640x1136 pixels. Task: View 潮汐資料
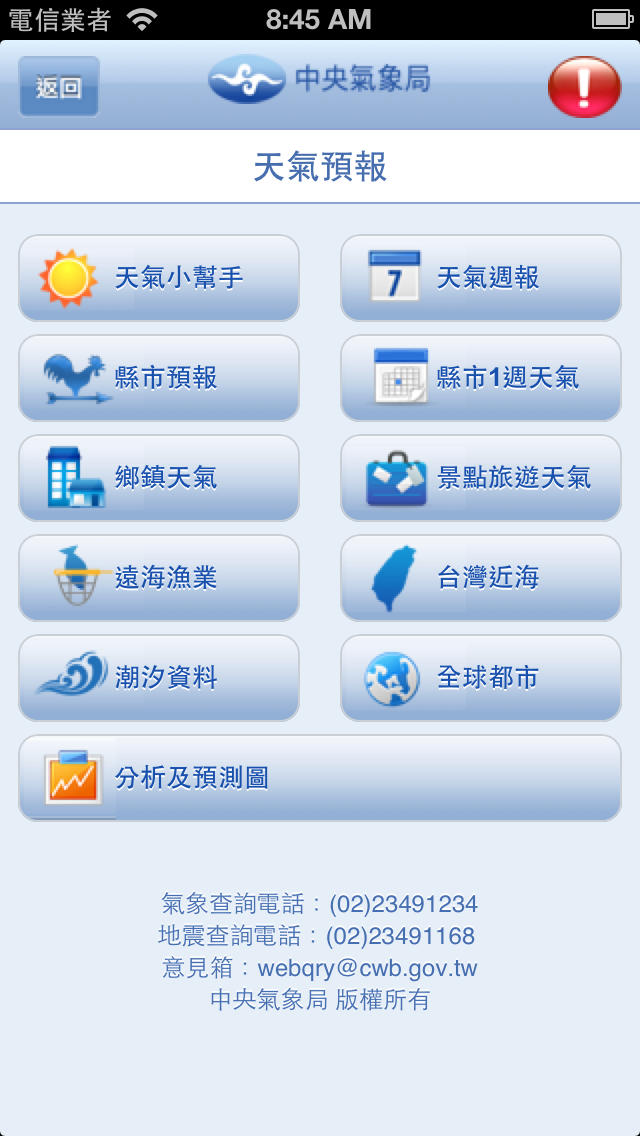[x=159, y=677]
